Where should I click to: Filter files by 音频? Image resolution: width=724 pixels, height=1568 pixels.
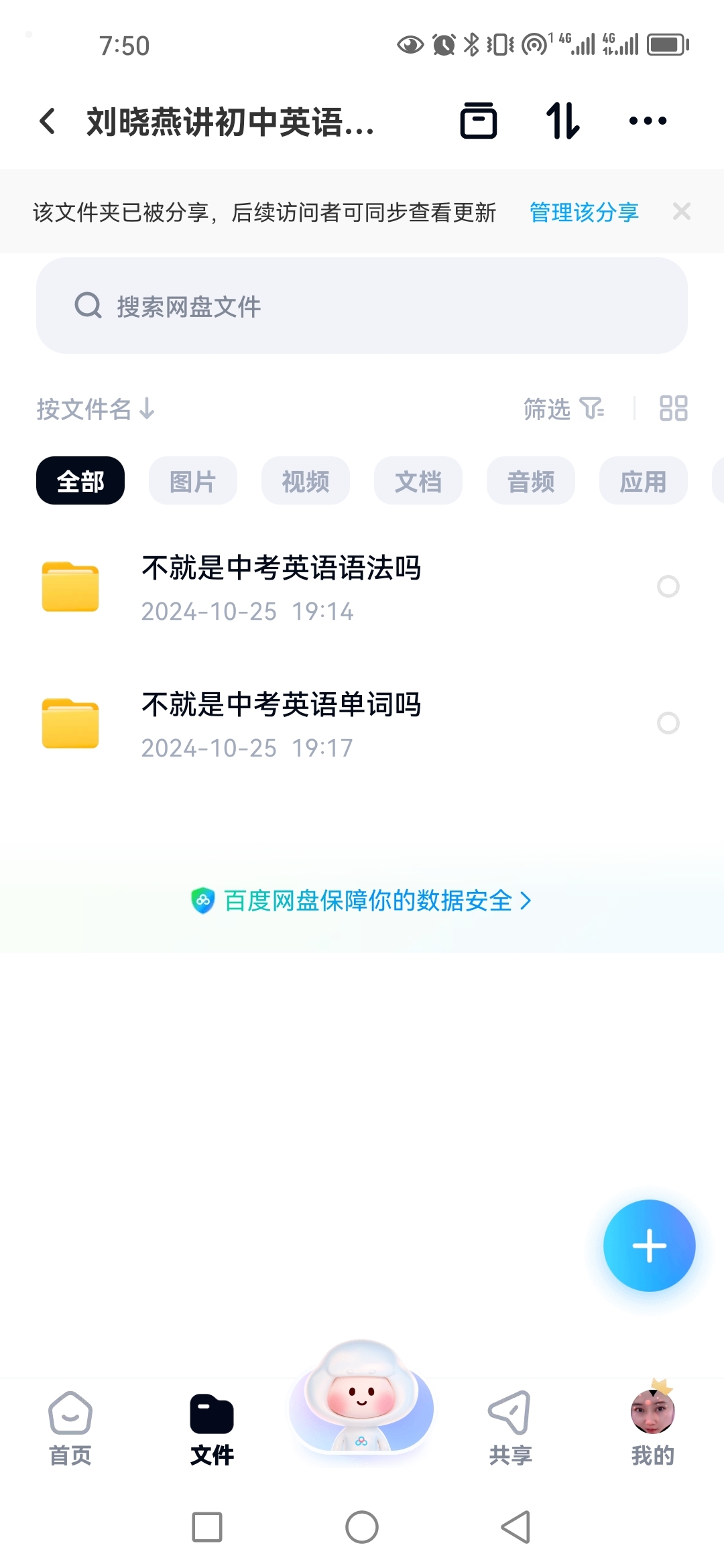[531, 481]
